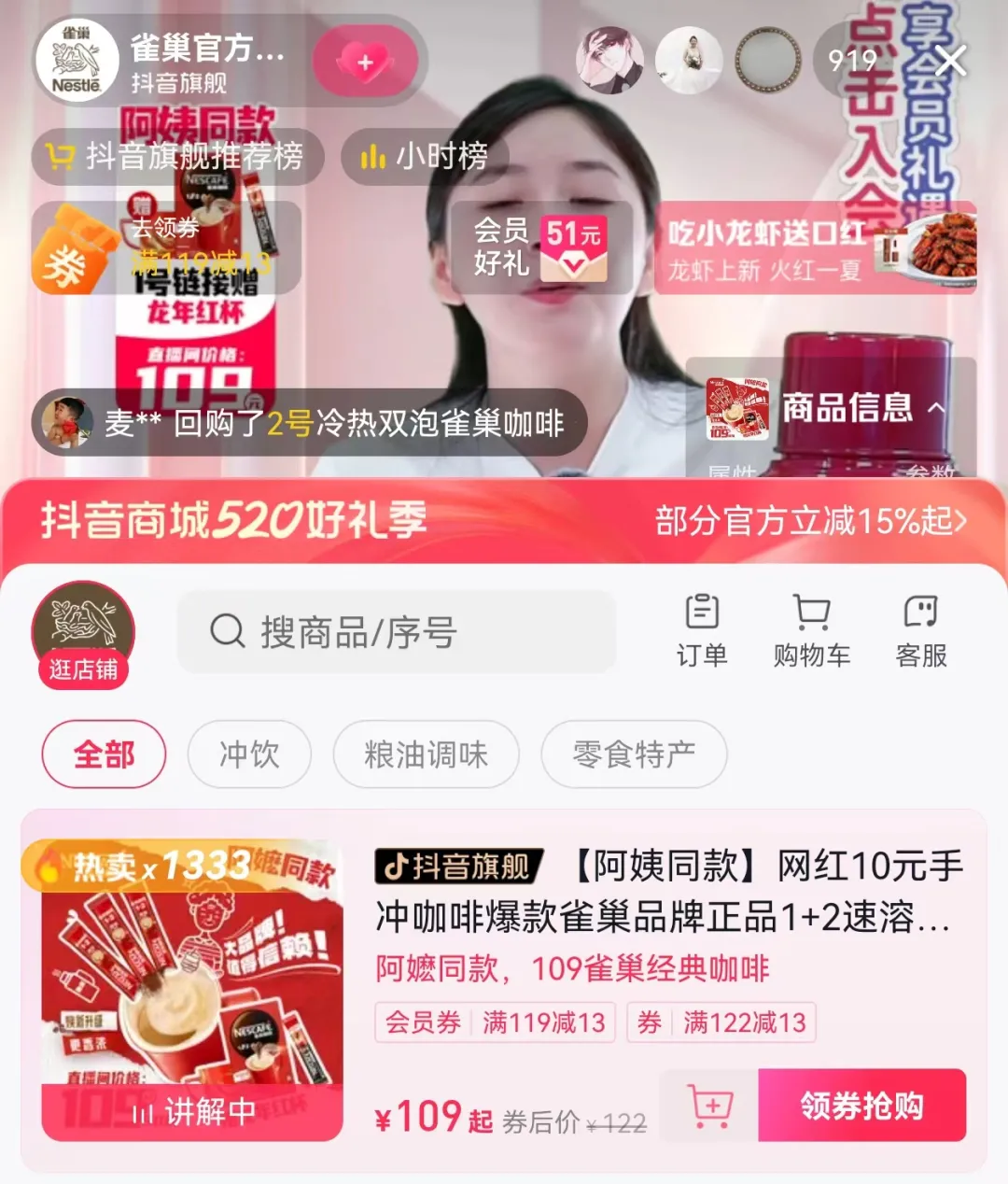Follow the 雀巢官方 live account
This screenshot has width=1008, height=1184.
point(365,63)
